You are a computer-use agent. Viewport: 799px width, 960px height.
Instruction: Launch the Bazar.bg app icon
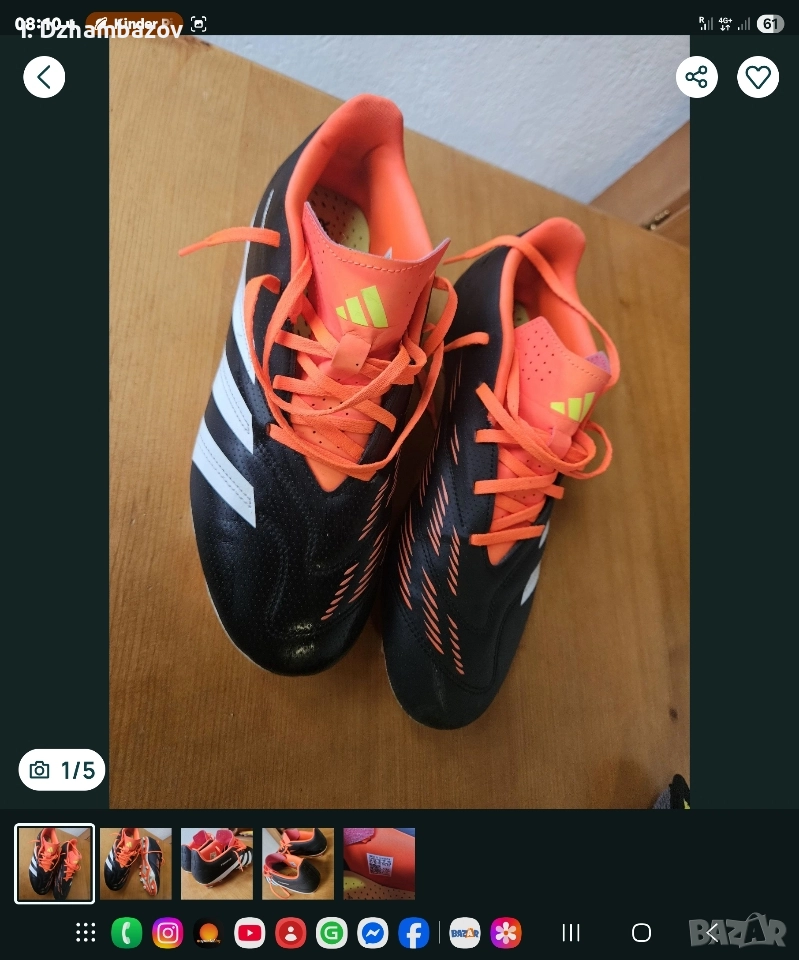click(464, 933)
